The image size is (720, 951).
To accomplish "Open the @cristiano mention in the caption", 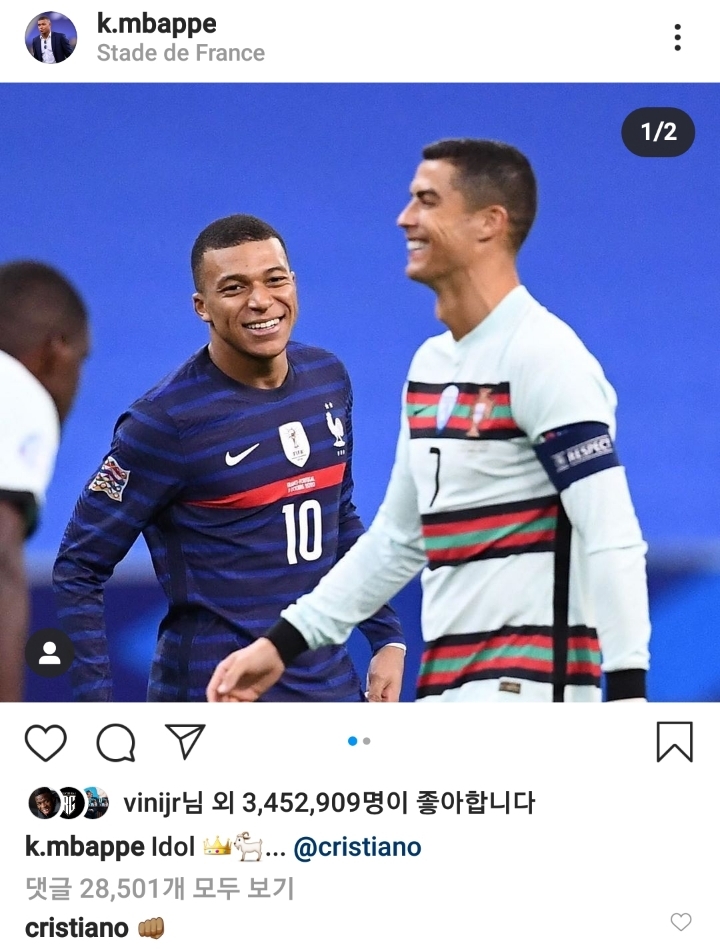I will [x=357, y=848].
